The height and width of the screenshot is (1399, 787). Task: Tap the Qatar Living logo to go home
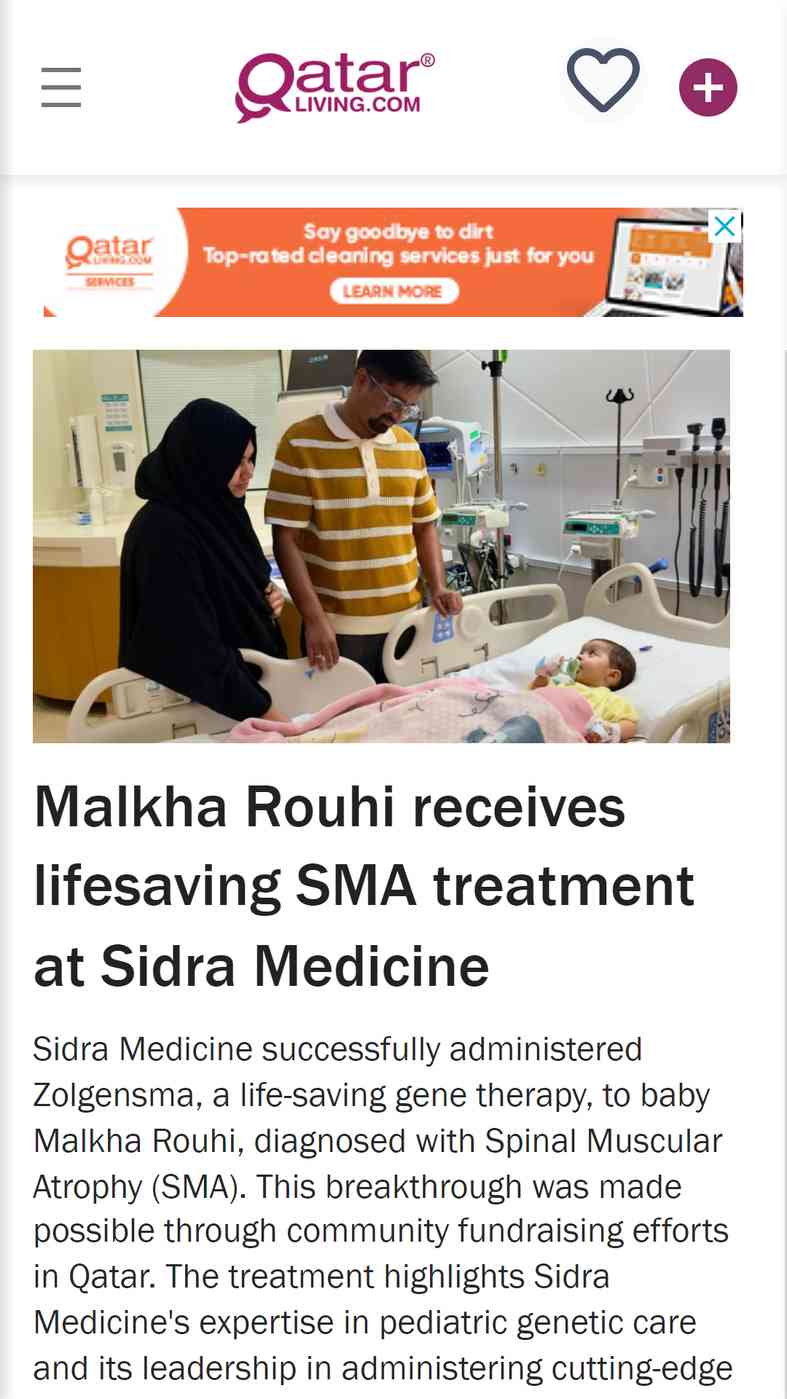(x=335, y=87)
